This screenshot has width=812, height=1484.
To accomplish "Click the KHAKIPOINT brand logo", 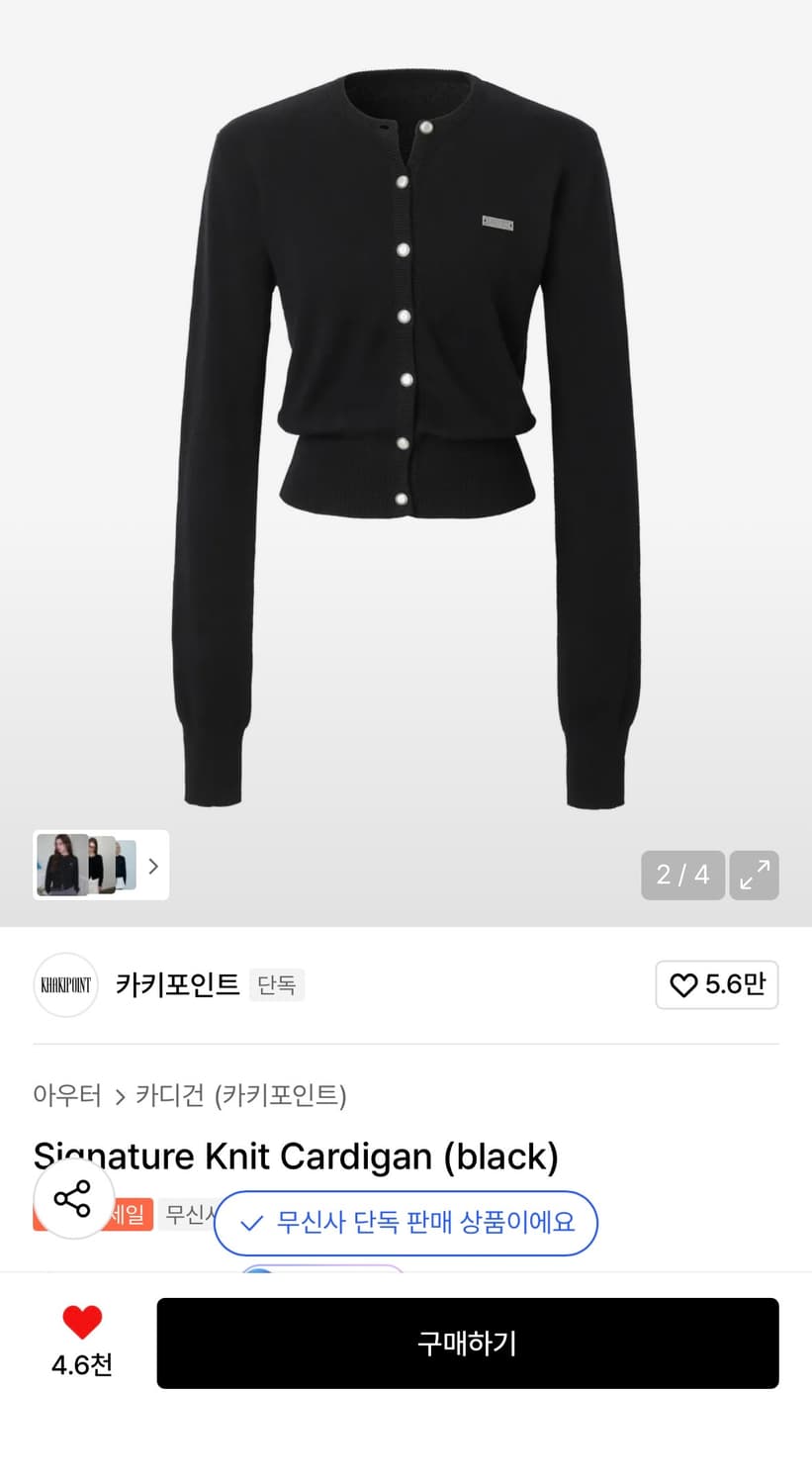I will coord(65,985).
